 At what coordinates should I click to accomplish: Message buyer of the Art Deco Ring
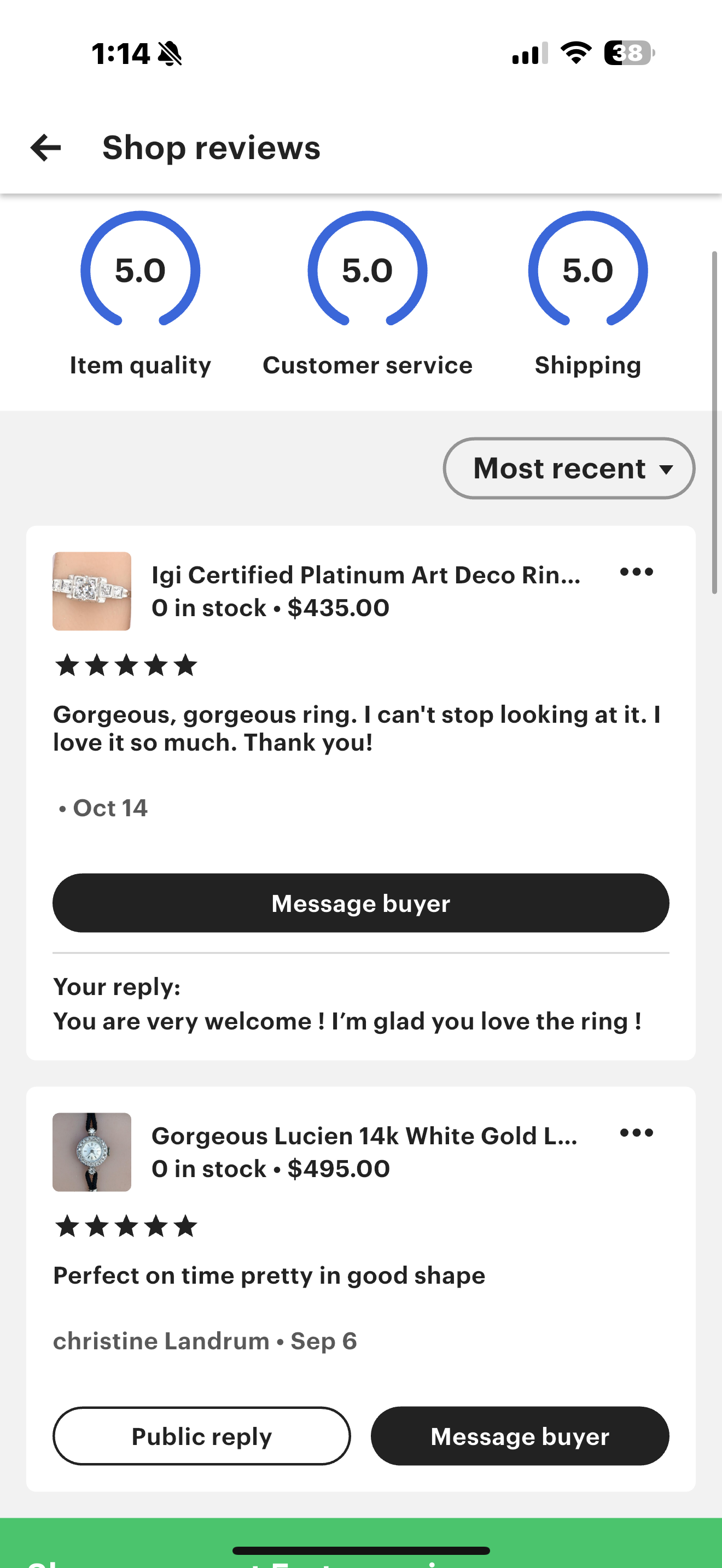[x=360, y=903]
